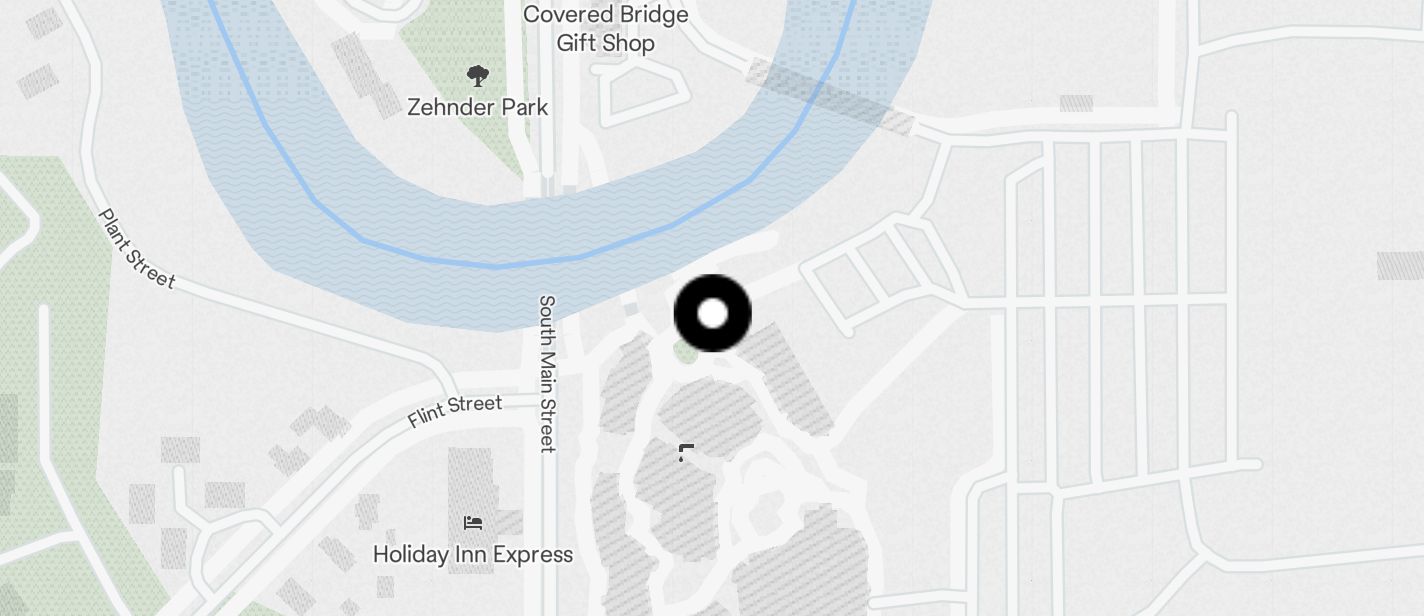Viewport: 1424px width, 616px height.
Task: Tap the black location pin marker
Action: (x=712, y=313)
